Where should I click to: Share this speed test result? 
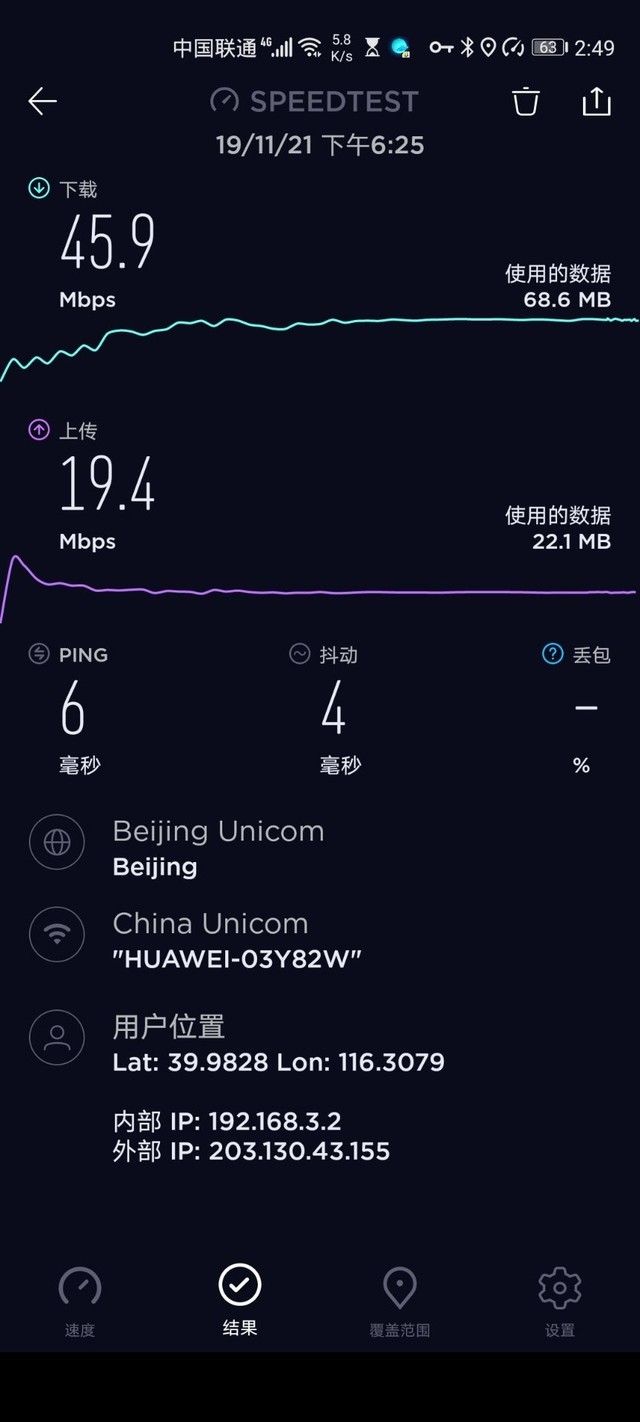pos(596,101)
